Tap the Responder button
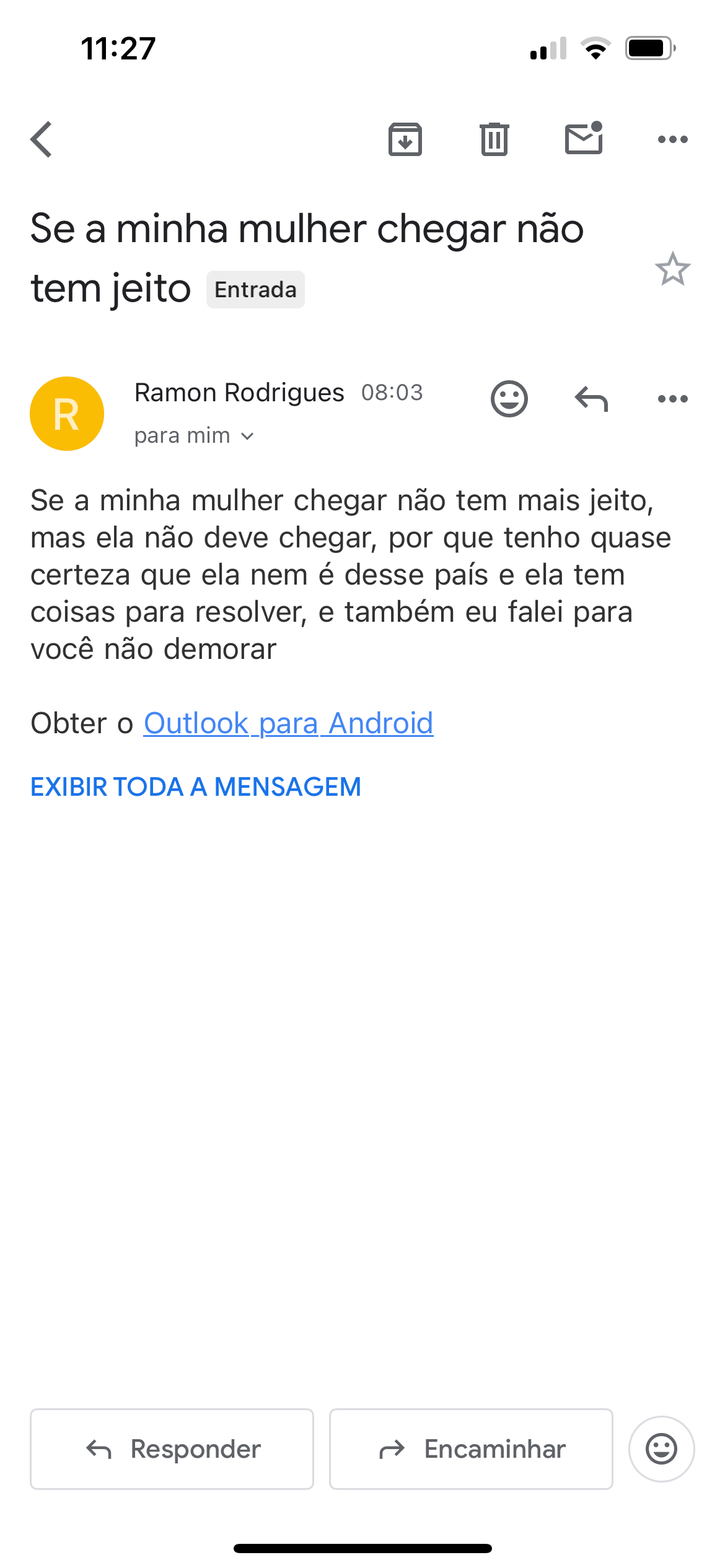725x1568 pixels. point(172,1449)
